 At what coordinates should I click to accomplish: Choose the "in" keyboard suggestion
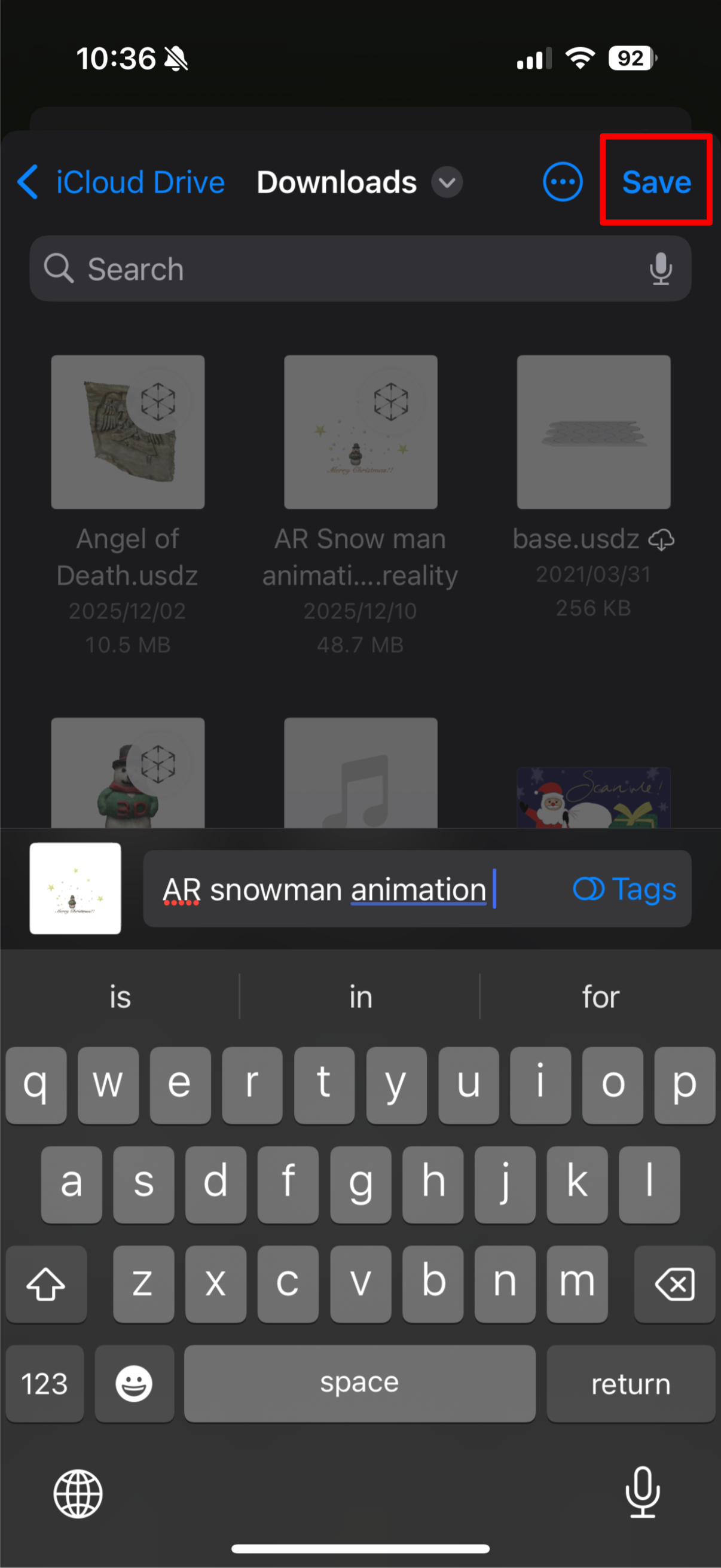pyautogui.click(x=360, y=997)
